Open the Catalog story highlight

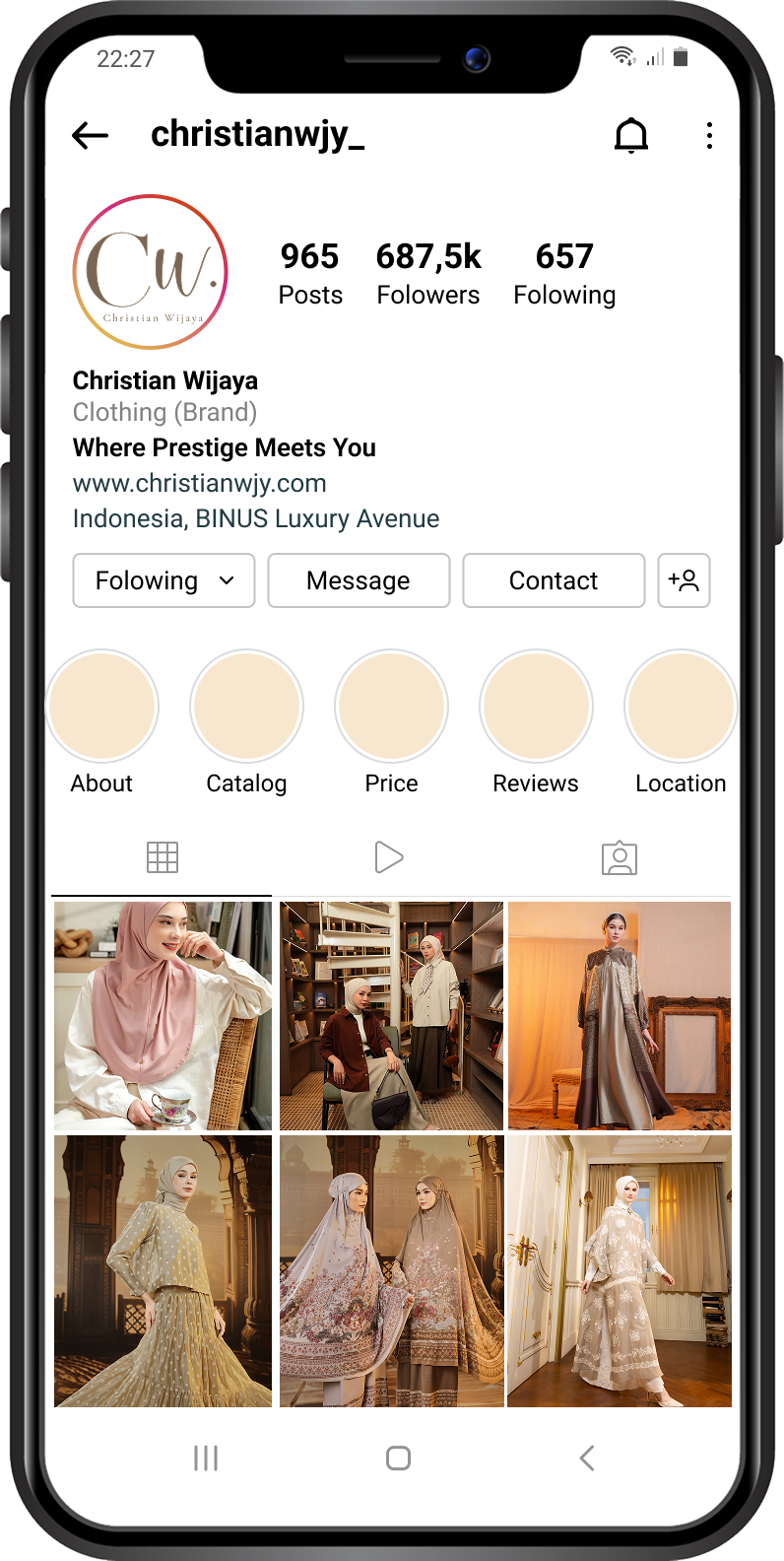point(246,707)
